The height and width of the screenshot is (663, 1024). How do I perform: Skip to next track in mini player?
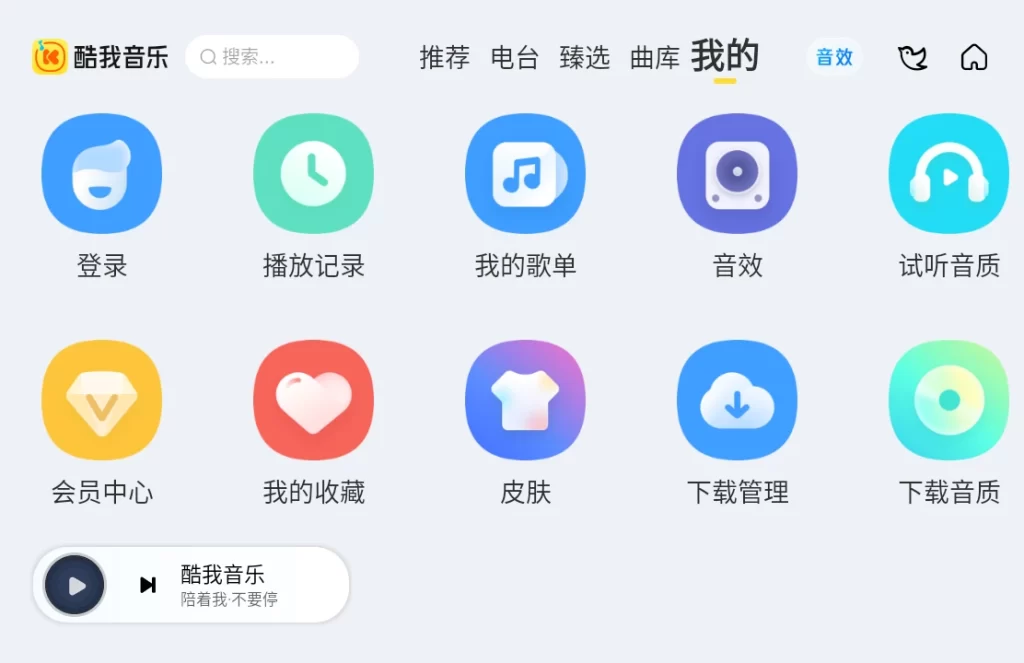[148, 585]
